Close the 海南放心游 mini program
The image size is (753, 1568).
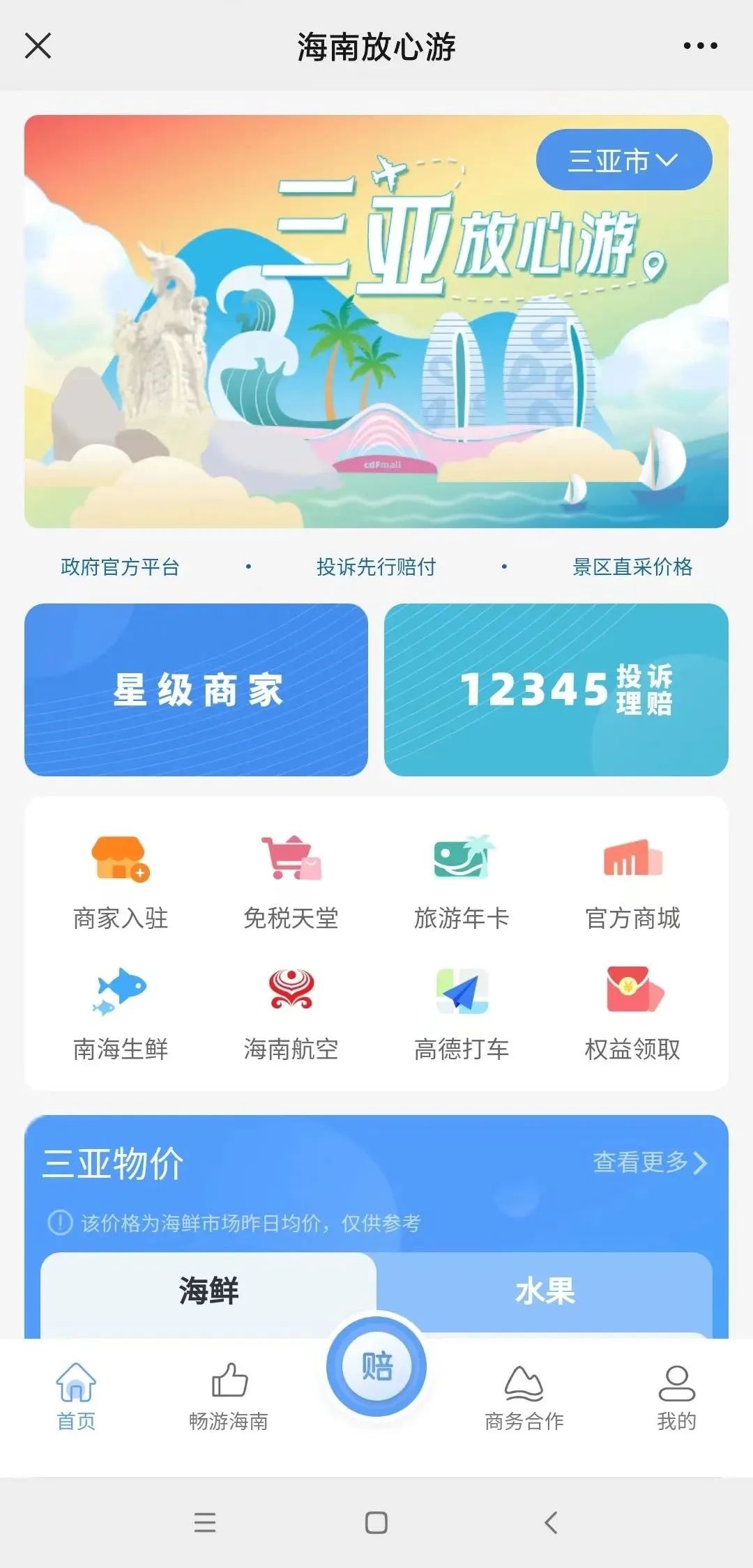(38, 46)
